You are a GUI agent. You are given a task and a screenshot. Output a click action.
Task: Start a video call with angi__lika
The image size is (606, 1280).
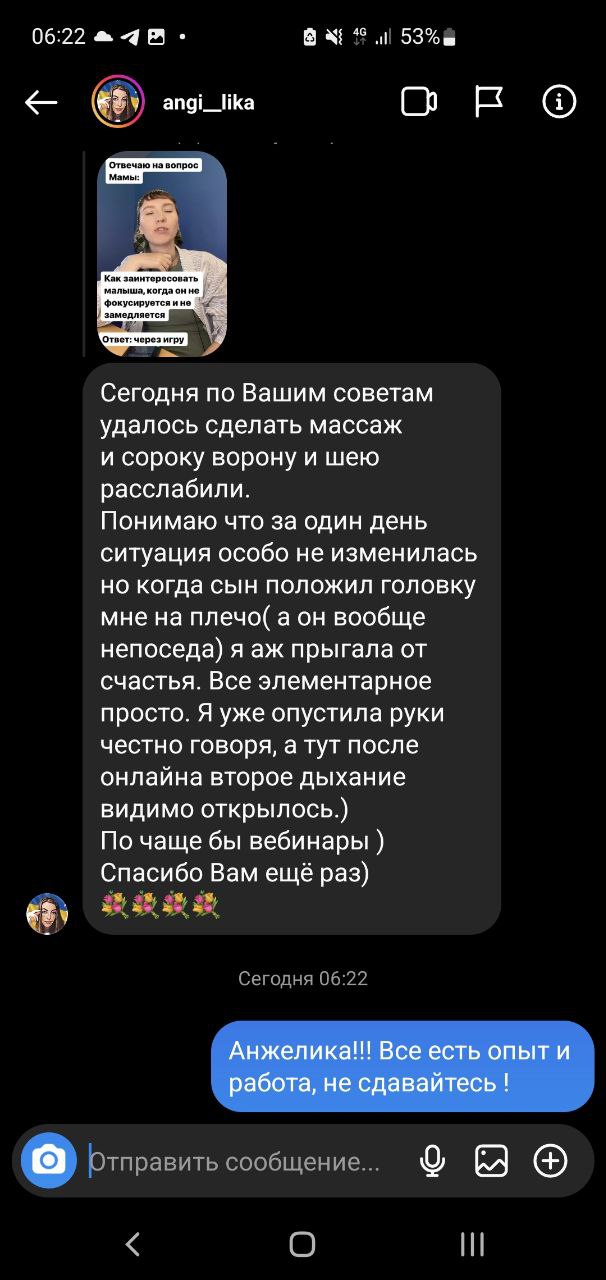click(419, 102)
